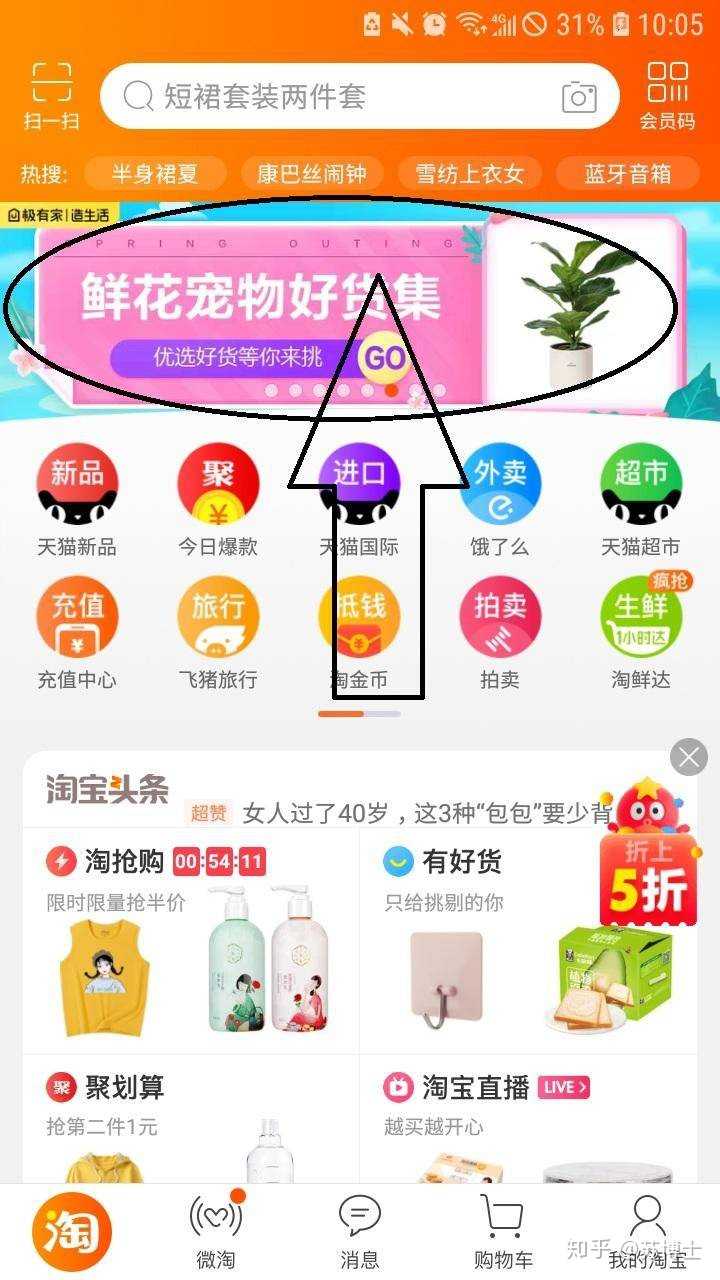Tap the search box with 短裙套装两件套
The height and width of the screenshot is (1280, 720).
[330, 97]
